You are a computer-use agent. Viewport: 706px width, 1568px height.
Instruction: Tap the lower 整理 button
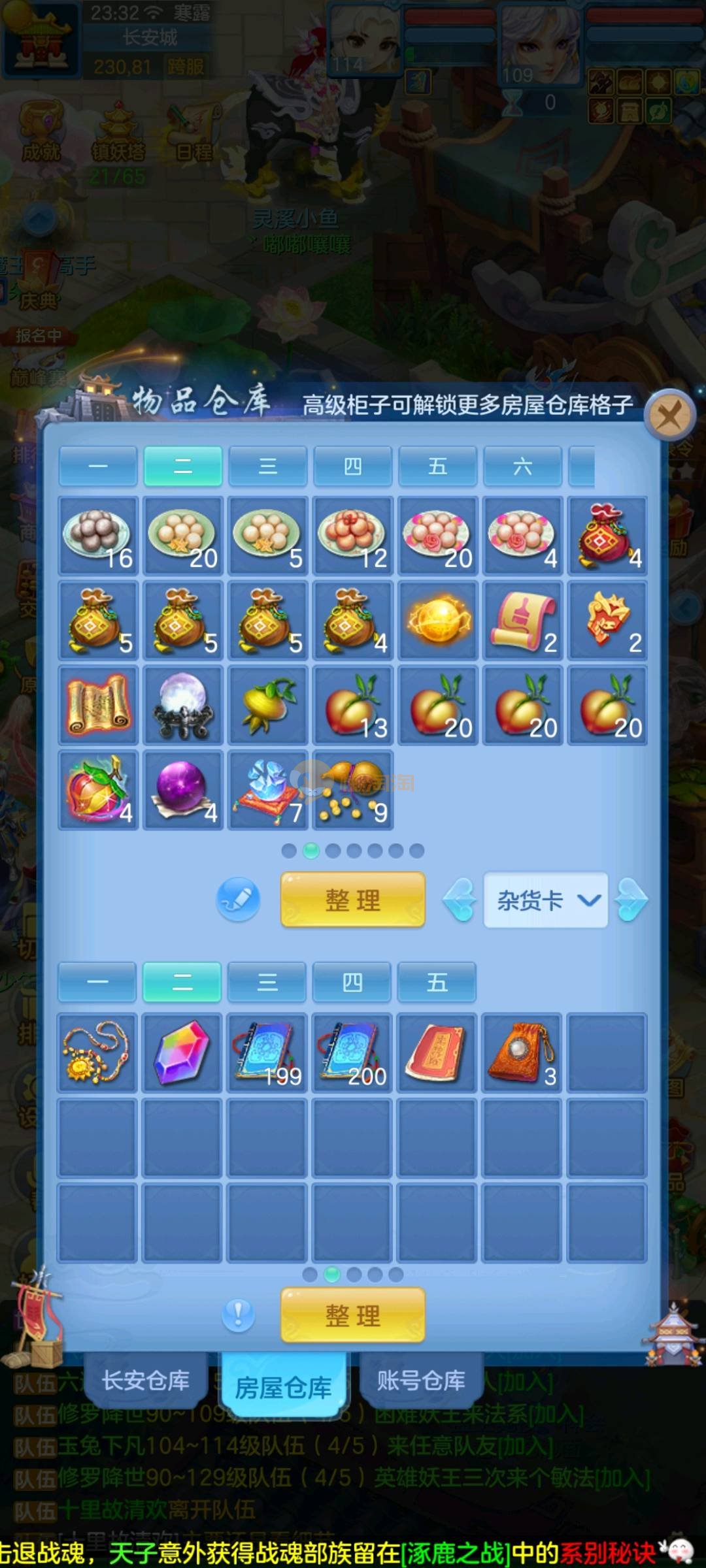pos(352,1315)
